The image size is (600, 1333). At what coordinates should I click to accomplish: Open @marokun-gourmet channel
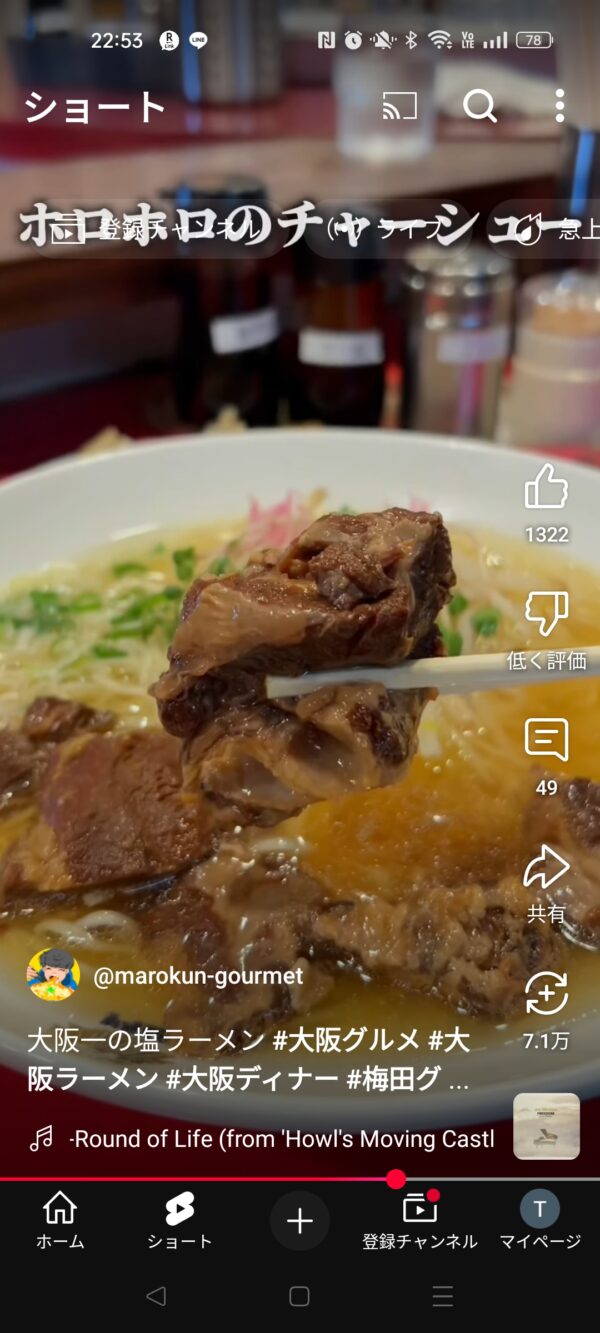coord(197,976)
